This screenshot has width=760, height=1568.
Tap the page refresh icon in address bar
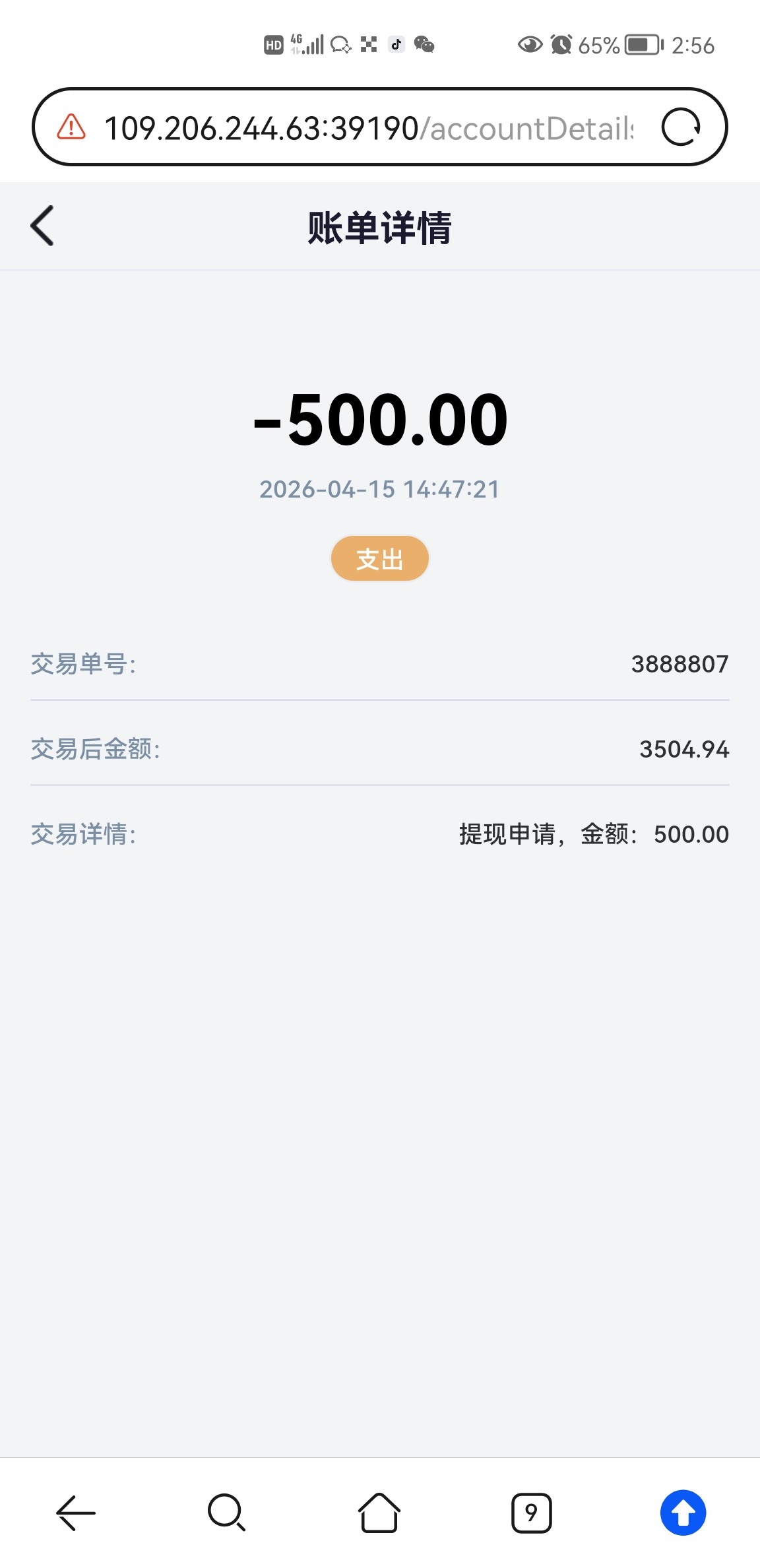[681, 127]
